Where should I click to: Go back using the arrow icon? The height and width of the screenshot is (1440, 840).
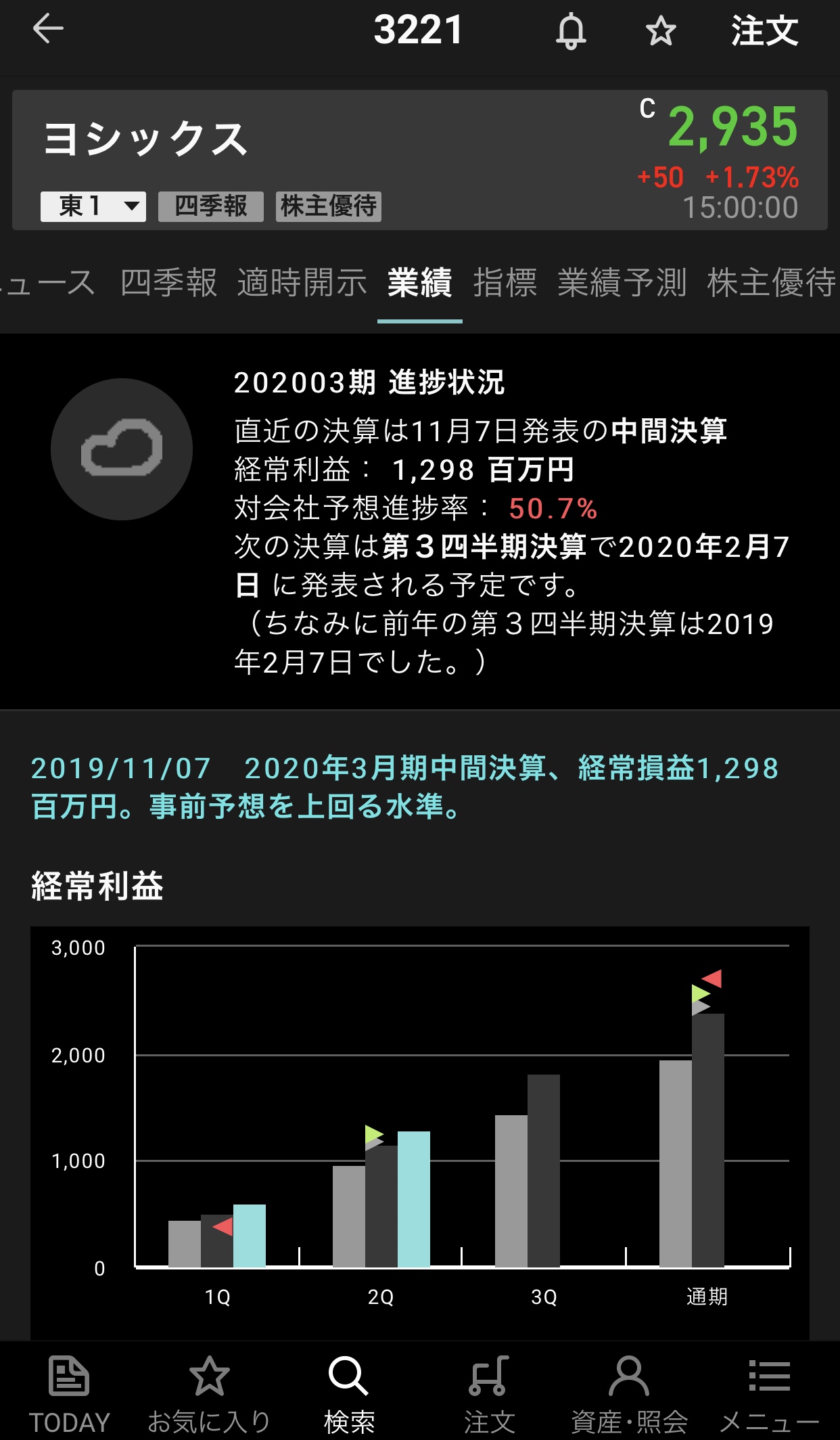point(48,30)
